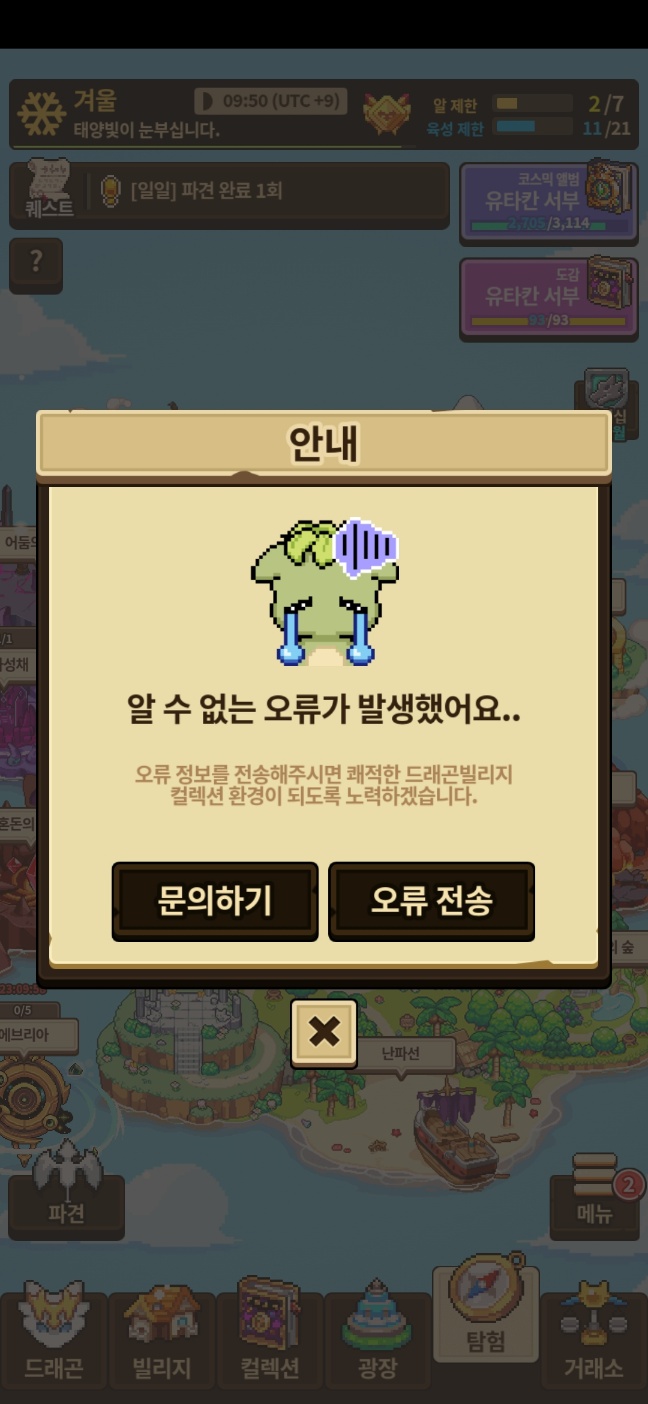Screen dimensions: 648x1404
Task: Go to the 컬렉션 tab
Action: [269, 1340]
